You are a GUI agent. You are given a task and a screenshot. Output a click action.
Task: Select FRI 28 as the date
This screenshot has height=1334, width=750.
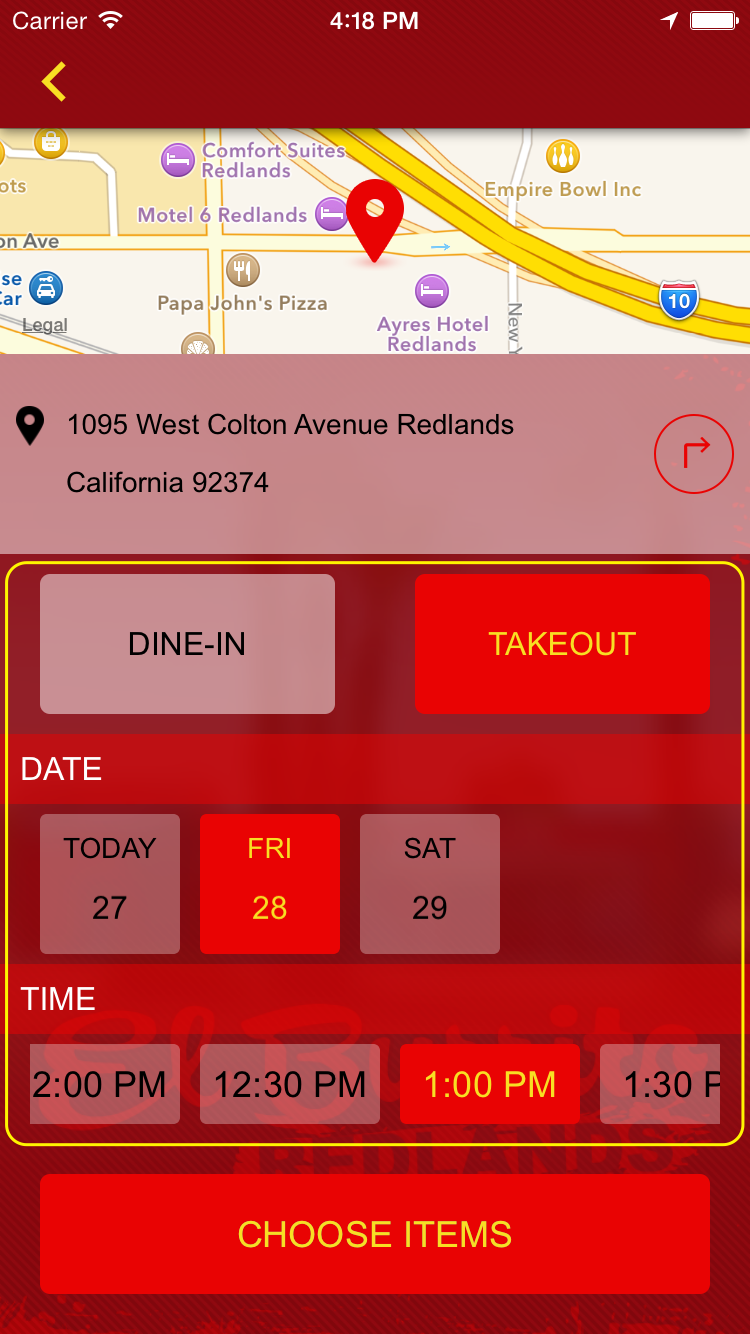270,884
